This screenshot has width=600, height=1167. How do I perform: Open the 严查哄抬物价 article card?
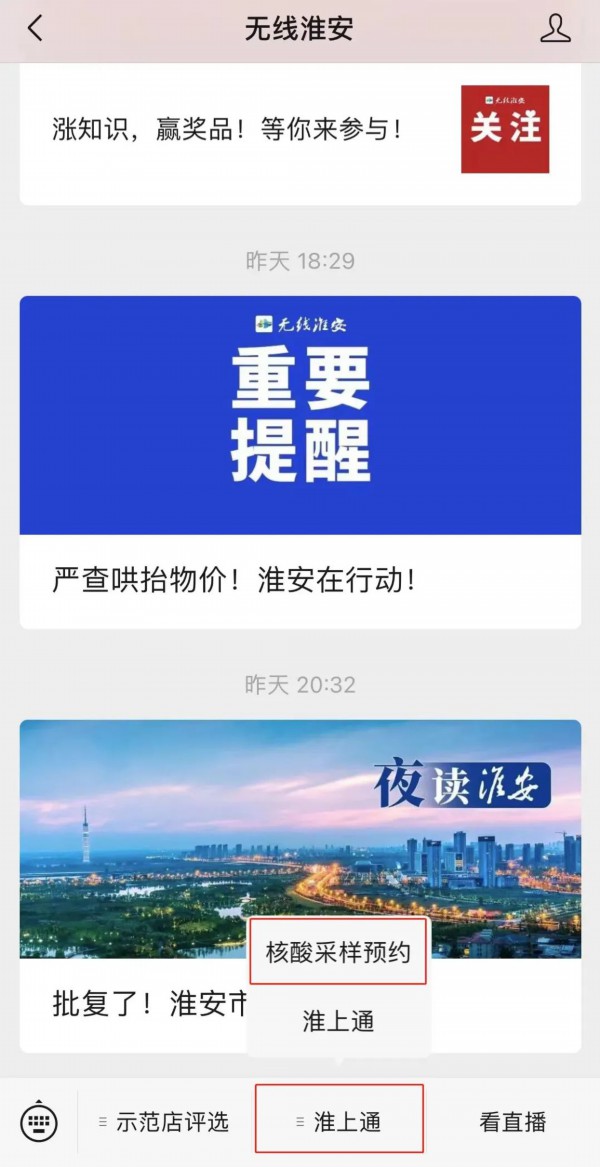tap(300, 462)
